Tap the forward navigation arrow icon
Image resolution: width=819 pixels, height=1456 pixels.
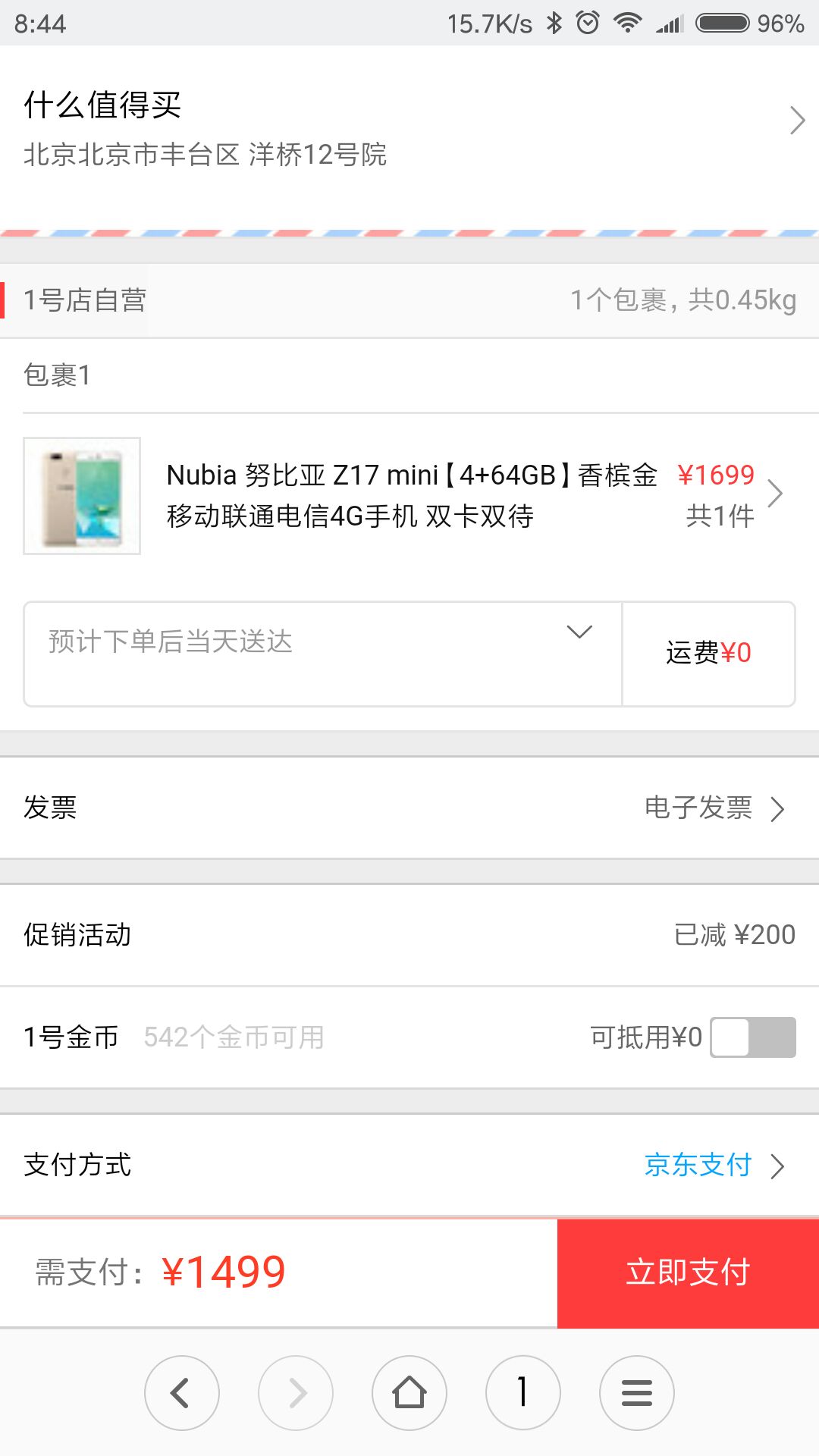(295, 1392)
